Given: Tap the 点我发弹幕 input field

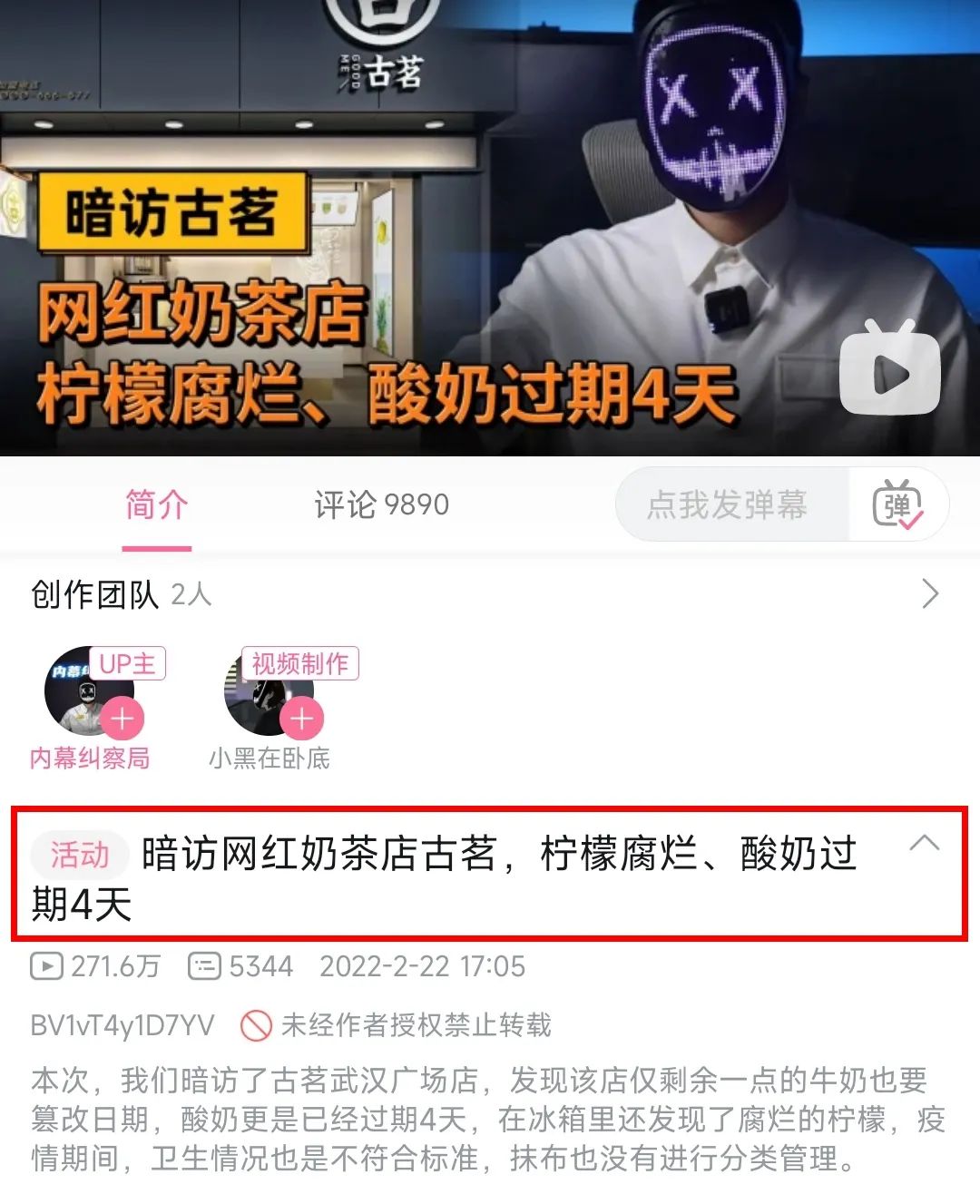Looking at the screenshot, I should coord(728,504).
